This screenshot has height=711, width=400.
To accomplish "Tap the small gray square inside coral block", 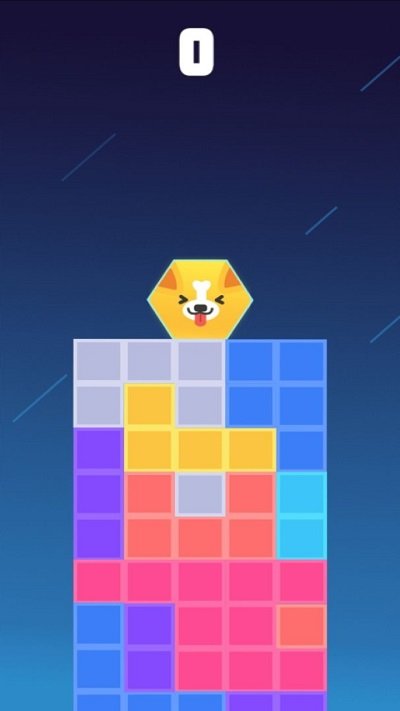I will (x=200, y=494).
